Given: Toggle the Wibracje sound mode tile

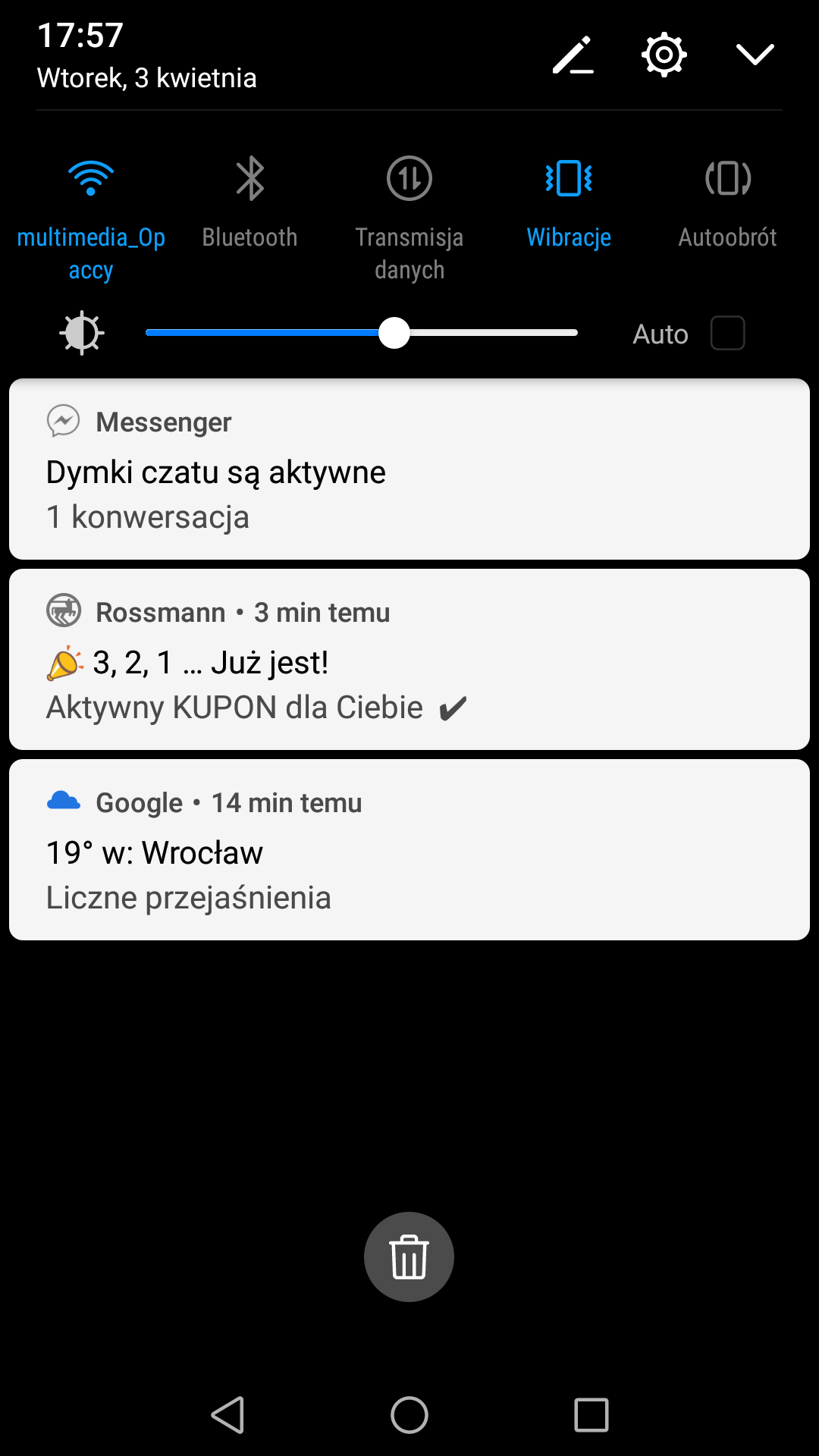Looking at the screenshot, I should point(569,179).
